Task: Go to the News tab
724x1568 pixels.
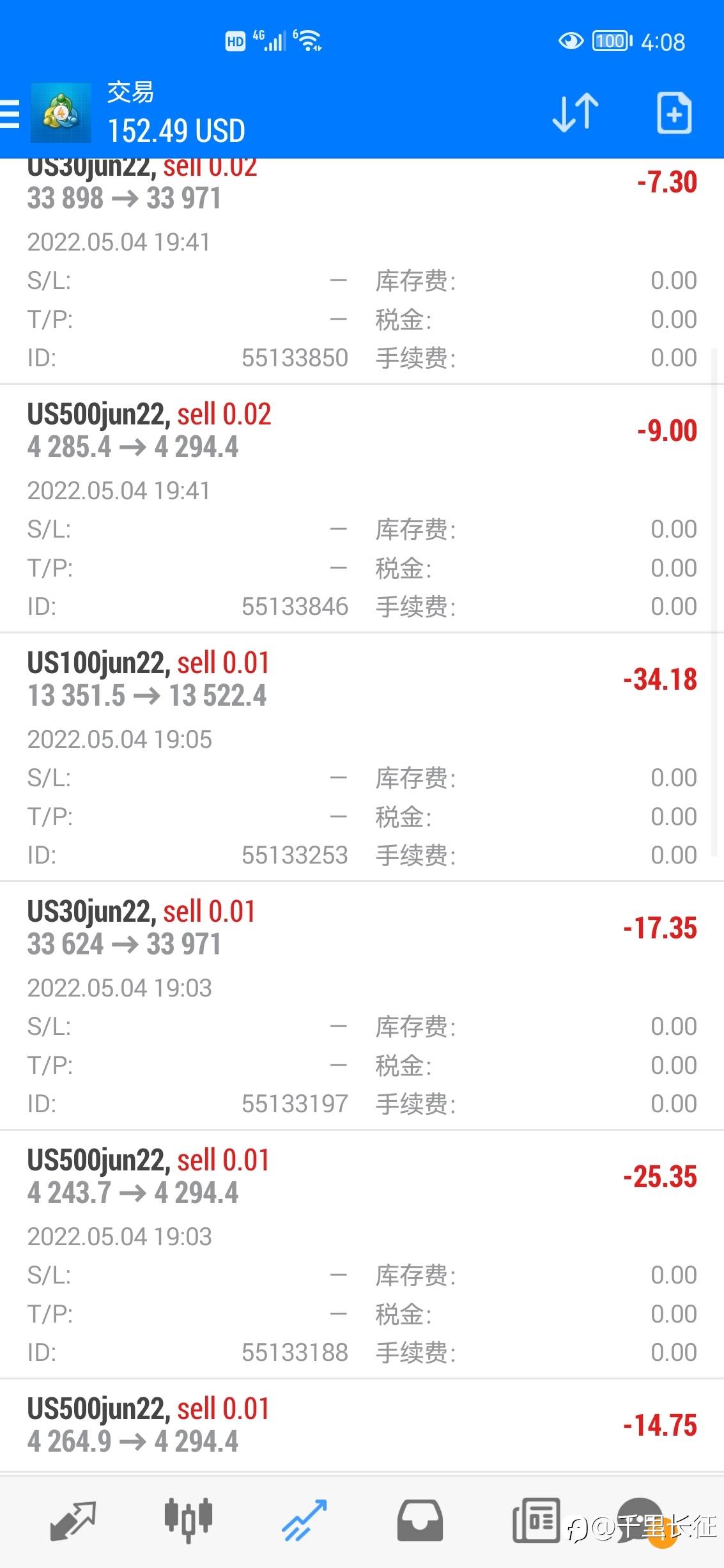Action: pyautogui.click(x=536, y=1520)
